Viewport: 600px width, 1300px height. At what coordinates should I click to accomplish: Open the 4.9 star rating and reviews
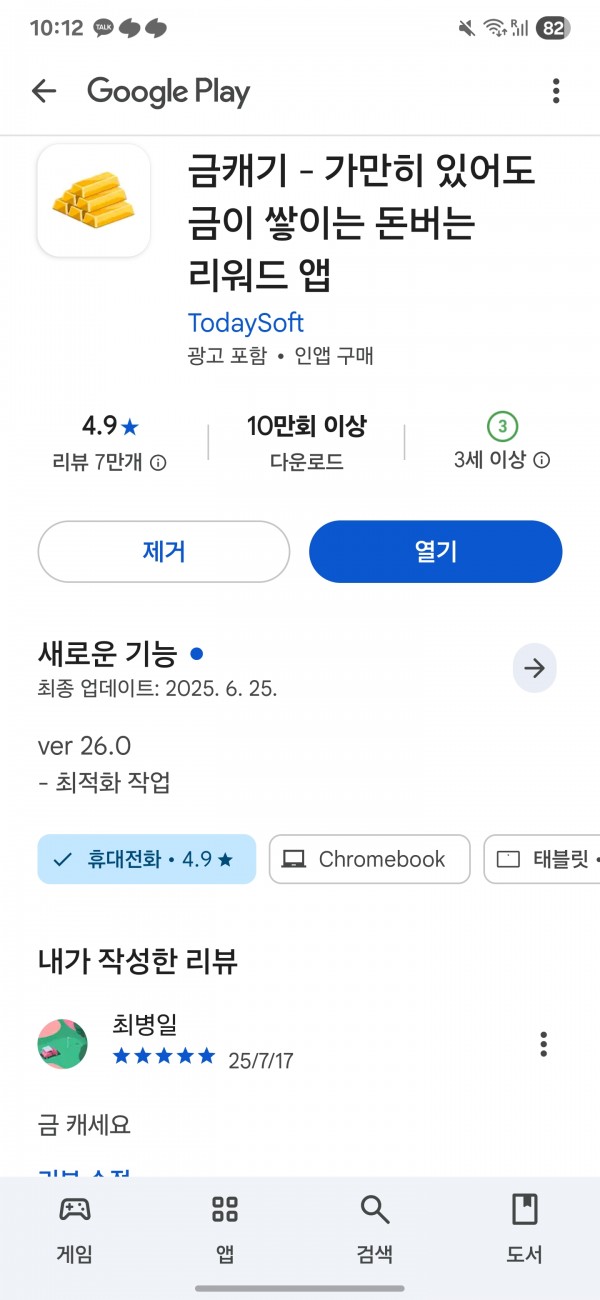110,443
